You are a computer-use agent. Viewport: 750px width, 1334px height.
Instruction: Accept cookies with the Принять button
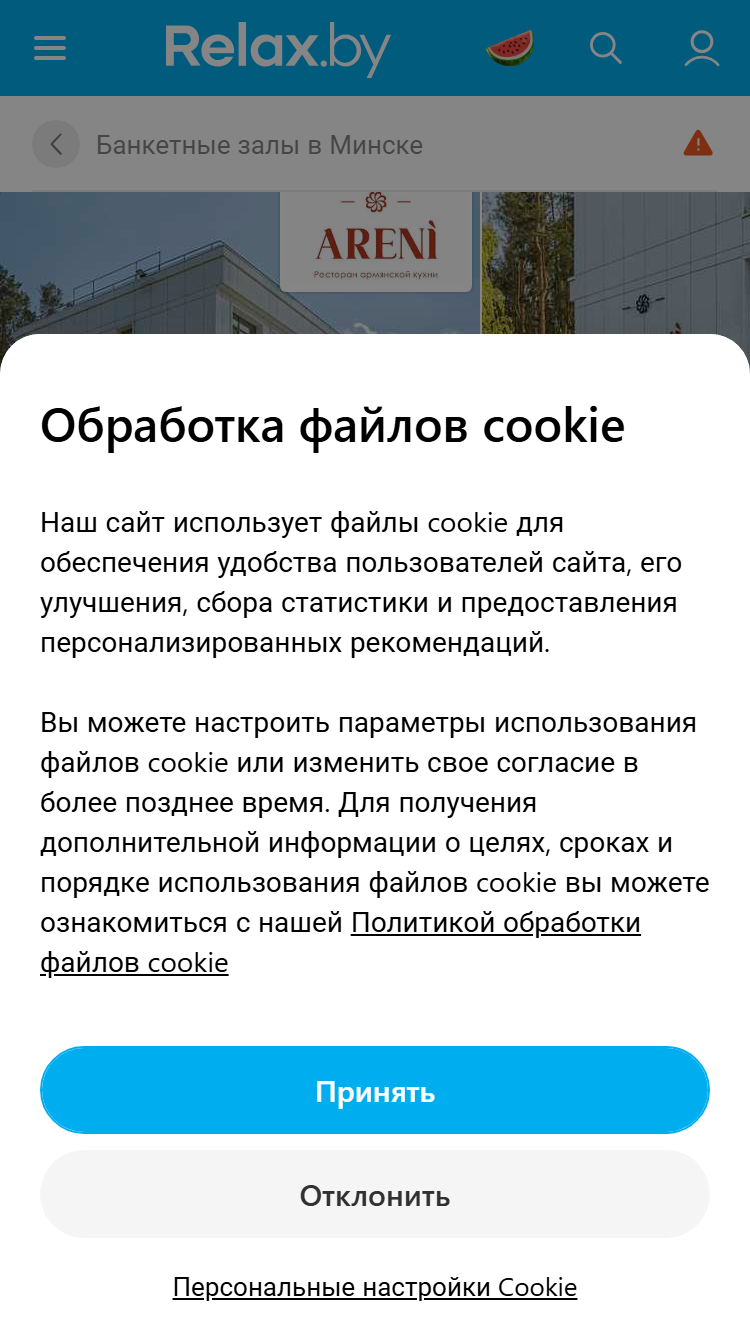coord(375,1090)
